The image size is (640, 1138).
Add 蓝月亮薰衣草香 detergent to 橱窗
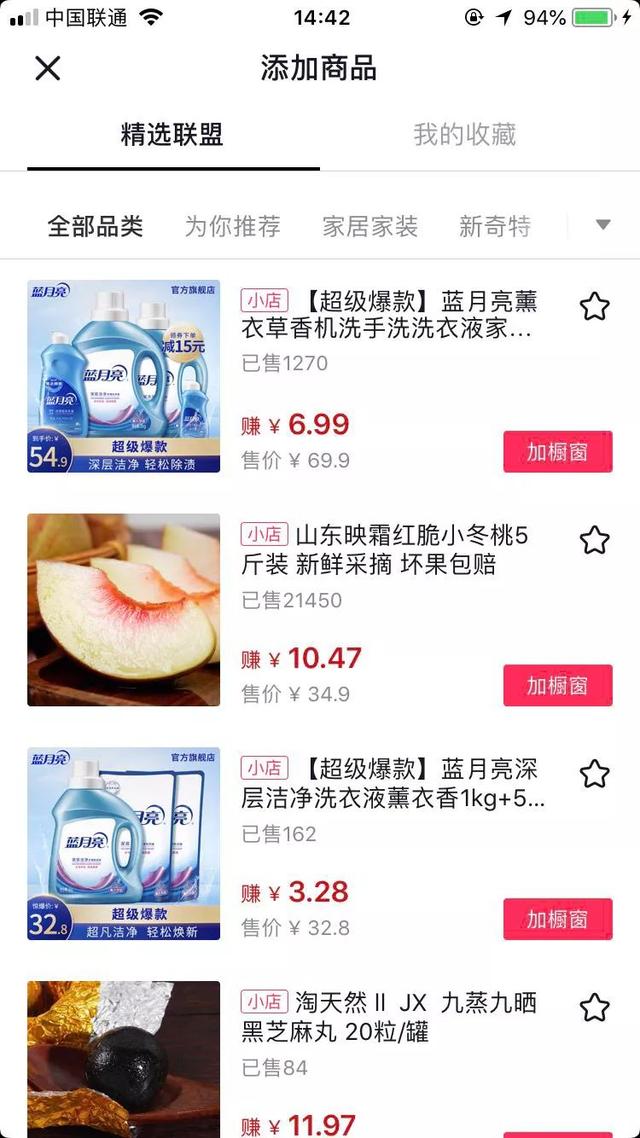click(x=557, y=452)
